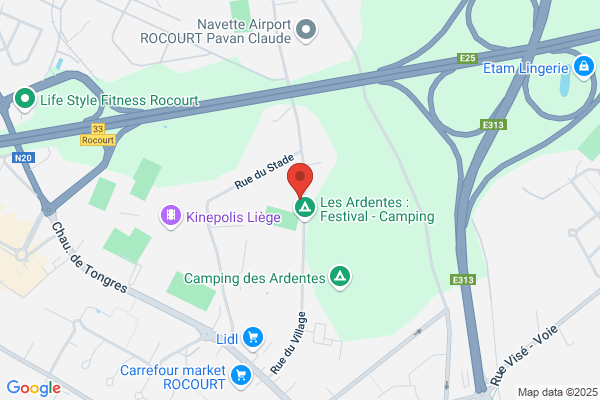600x400 pixels.
Task: Open the Camping des Ardentes marker
Action: click(x=340, y=278)
